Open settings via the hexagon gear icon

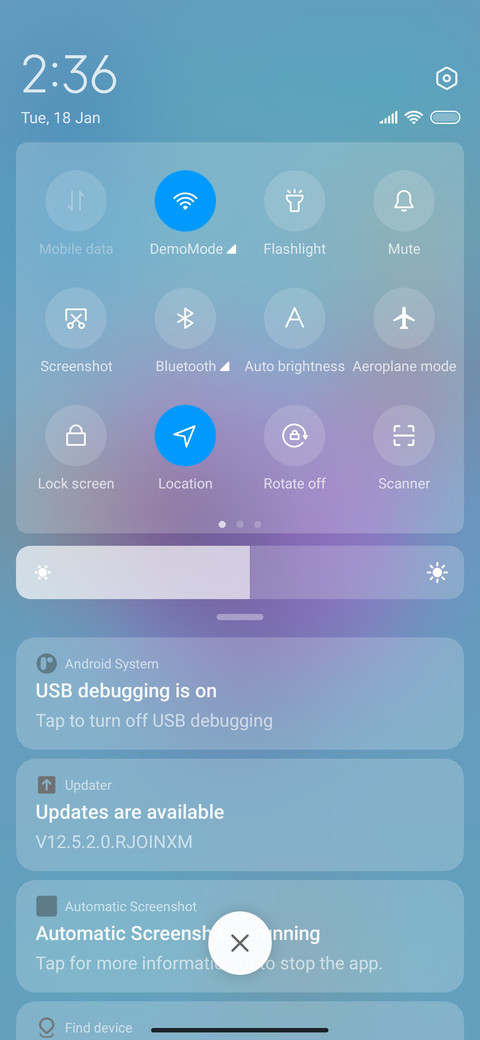(x=446, y=78)
